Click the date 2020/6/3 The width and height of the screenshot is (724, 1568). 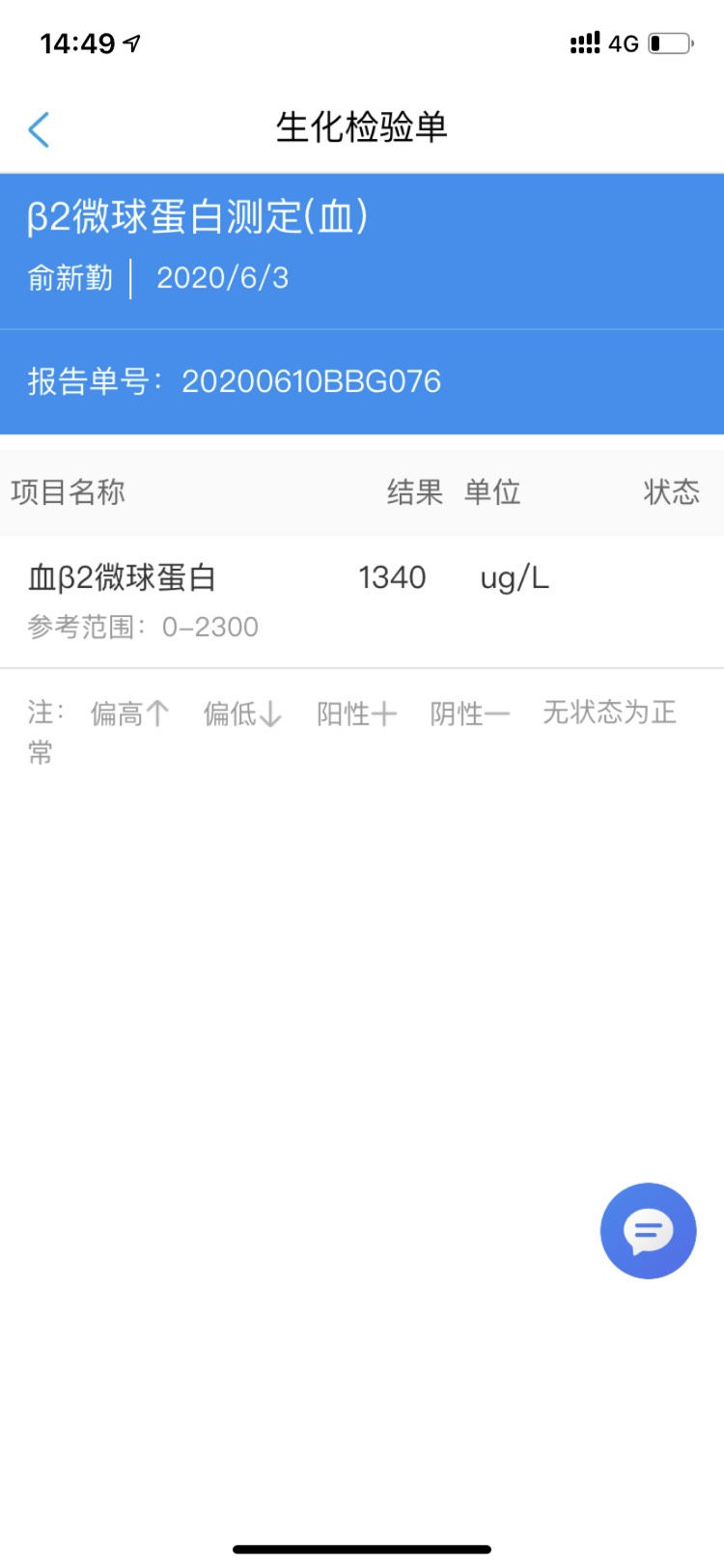click(x=224, y=278)
